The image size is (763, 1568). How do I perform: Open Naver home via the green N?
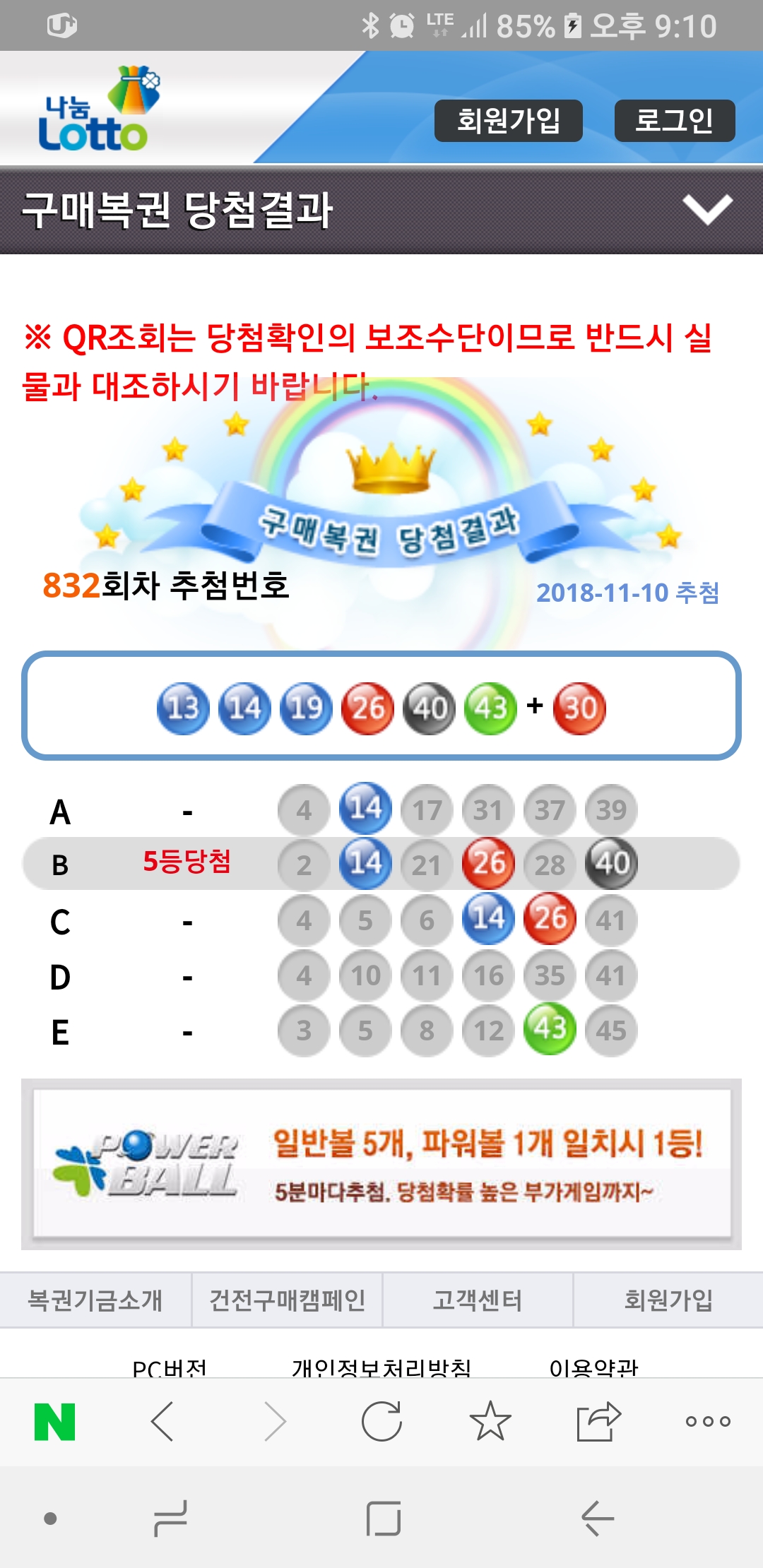coord(55,1421)
